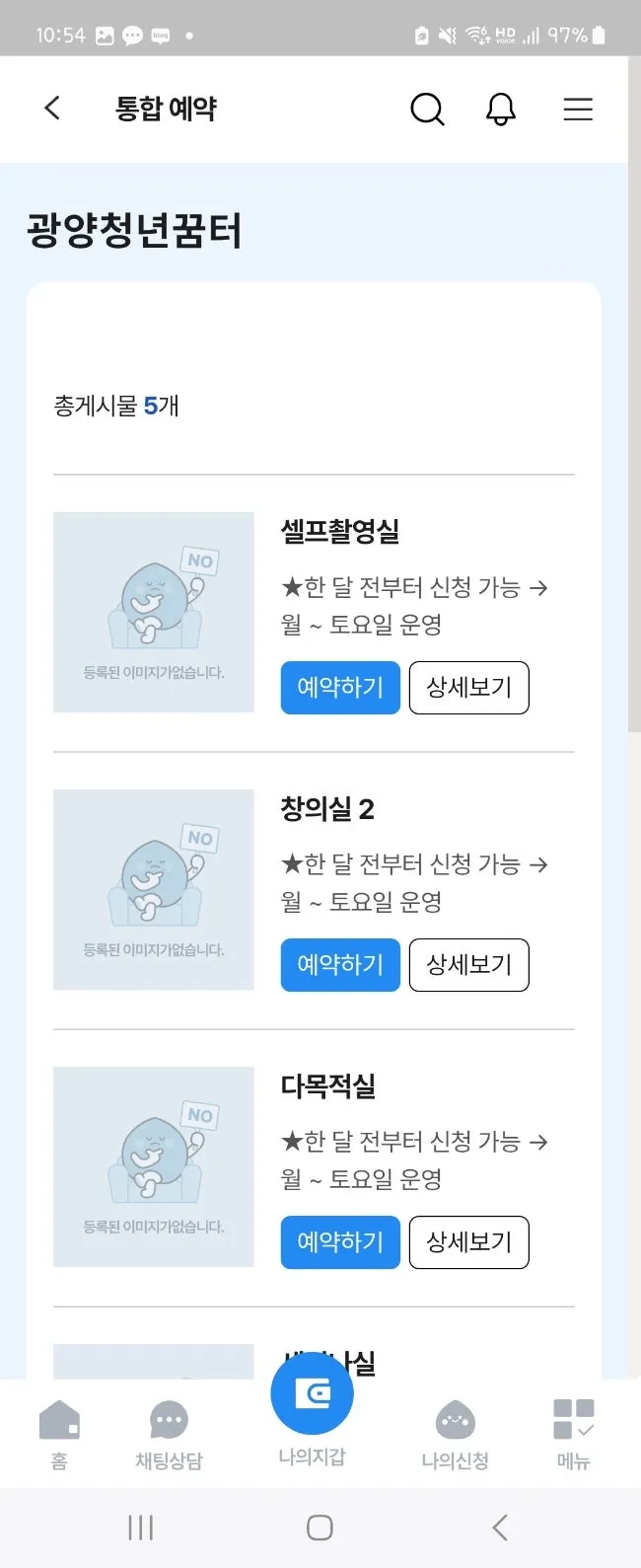Book 다목적실 via 예약하기
641x1568 pixels.
tap(340, 1241)
